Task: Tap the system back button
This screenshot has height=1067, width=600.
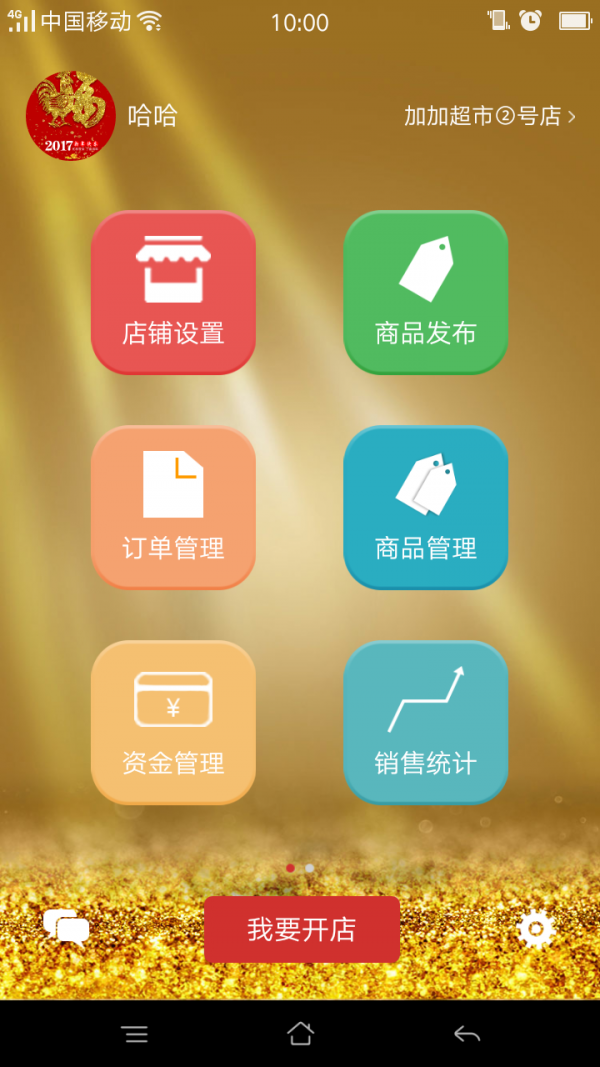Action: (466, 1034)
